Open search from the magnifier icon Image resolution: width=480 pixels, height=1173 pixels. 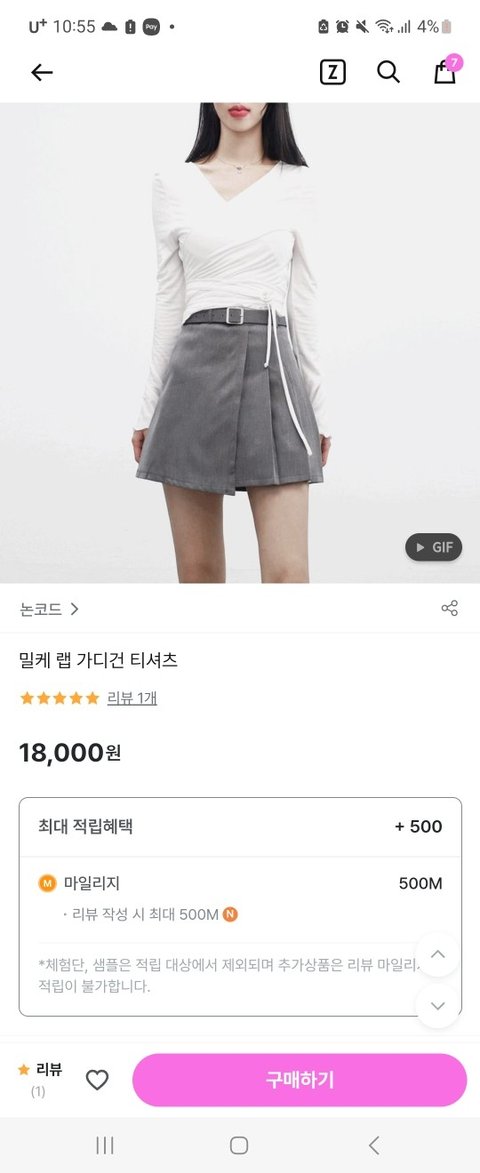pos(388,73)
